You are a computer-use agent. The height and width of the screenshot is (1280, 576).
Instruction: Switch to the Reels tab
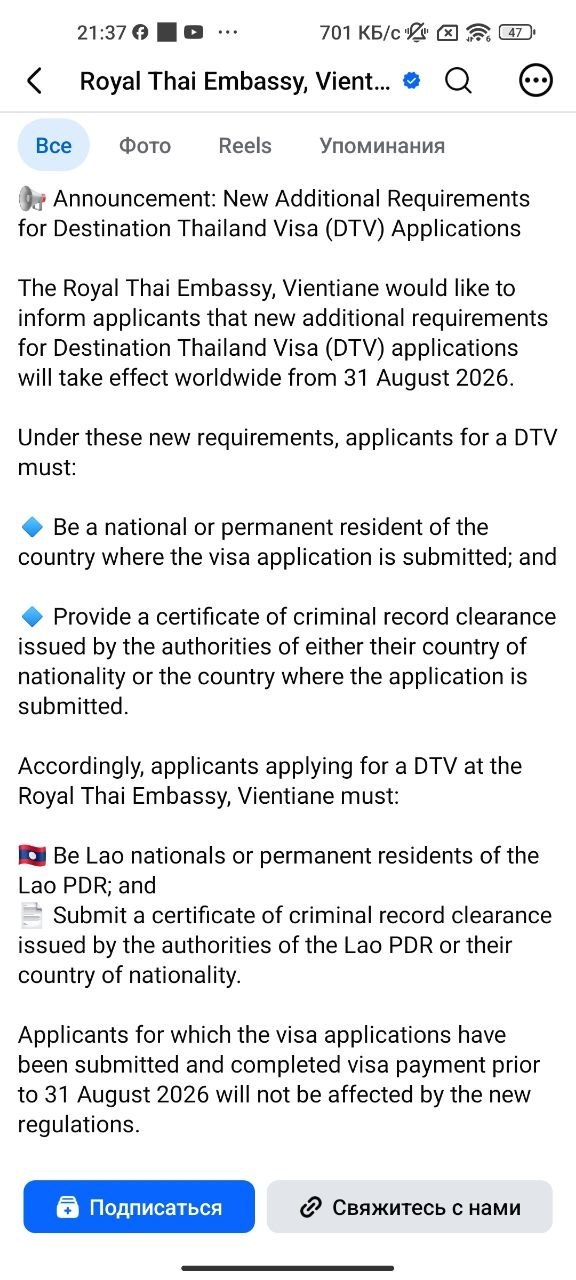(x=245, y=146)
